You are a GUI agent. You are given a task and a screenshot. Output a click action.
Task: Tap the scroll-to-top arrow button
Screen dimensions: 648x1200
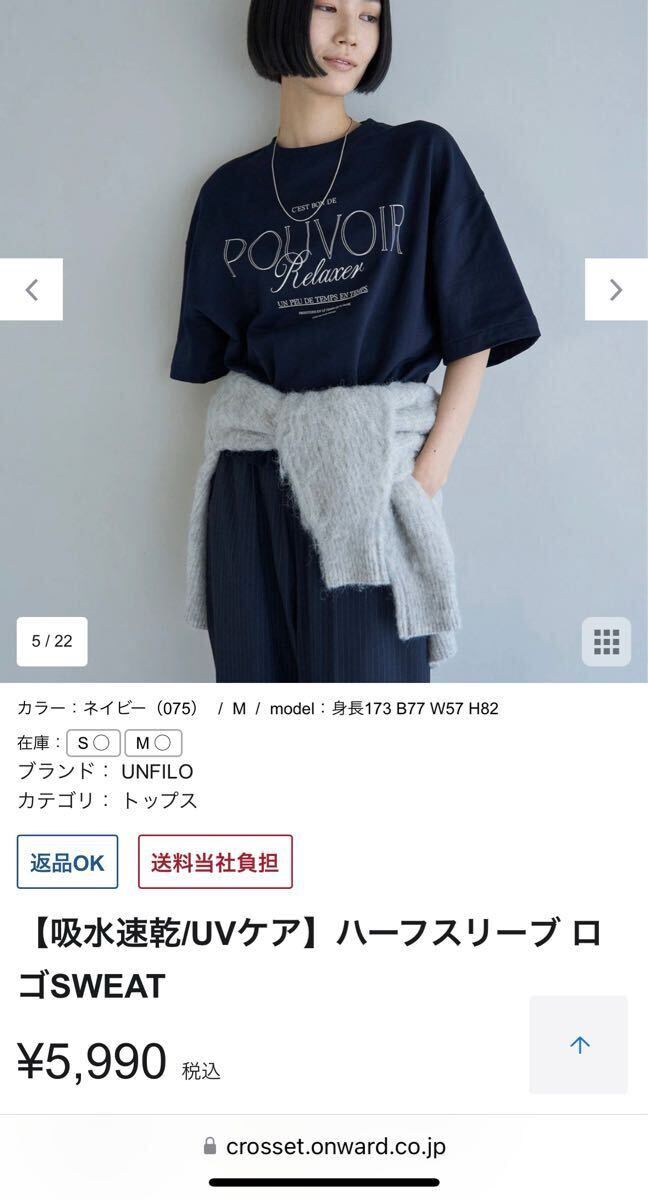579,1045
